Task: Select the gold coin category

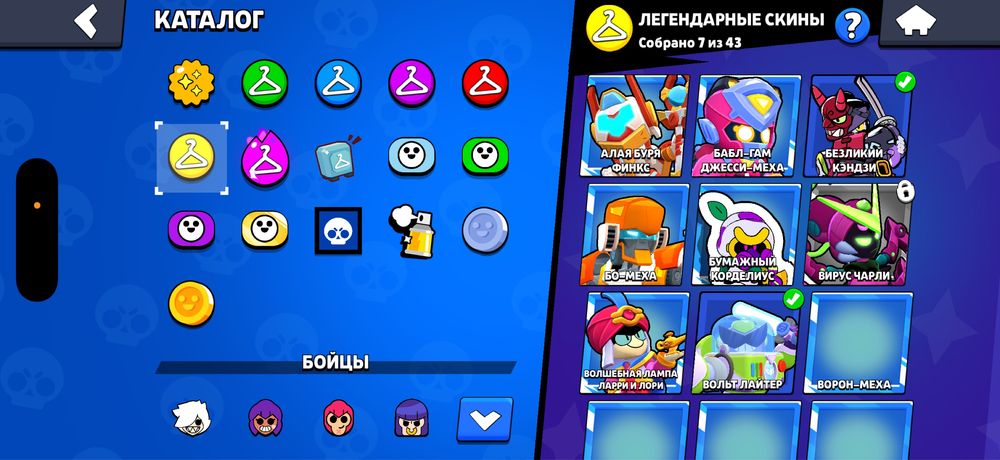Action: 190,302
